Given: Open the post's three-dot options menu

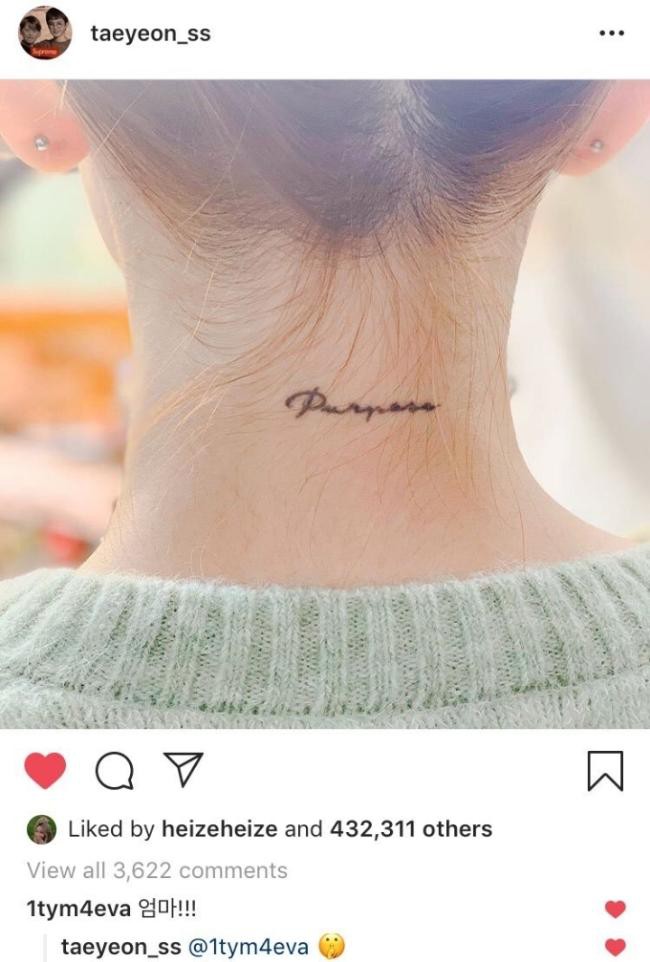Looking at the screenshot, I should coord(611,33).
